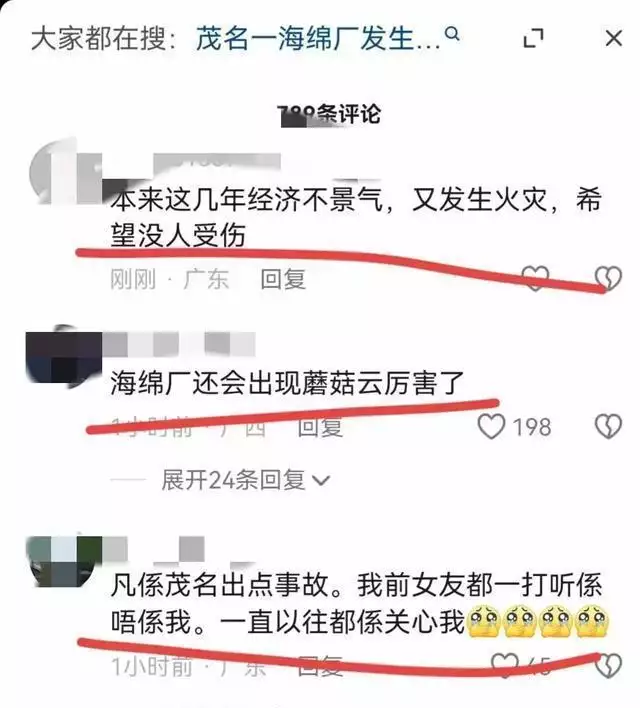This screenshot has height=708, width=640.
Task: Dislike the 凡係茂名出点事故 comment
Action: [607, 665]
